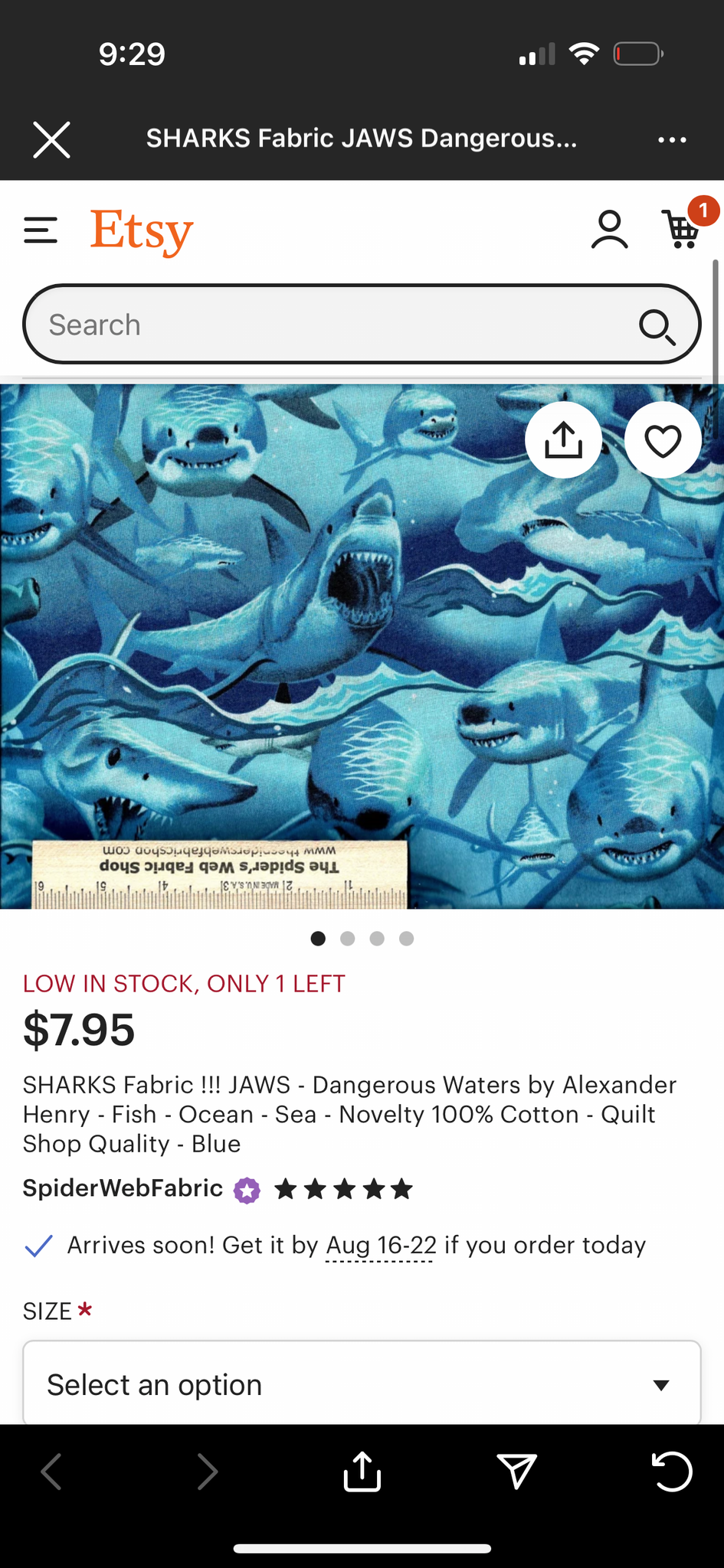Image resolution: width=724 pixels, height=1568 pixels.
Task: Jump to the second product image dot
Action: 347,939
